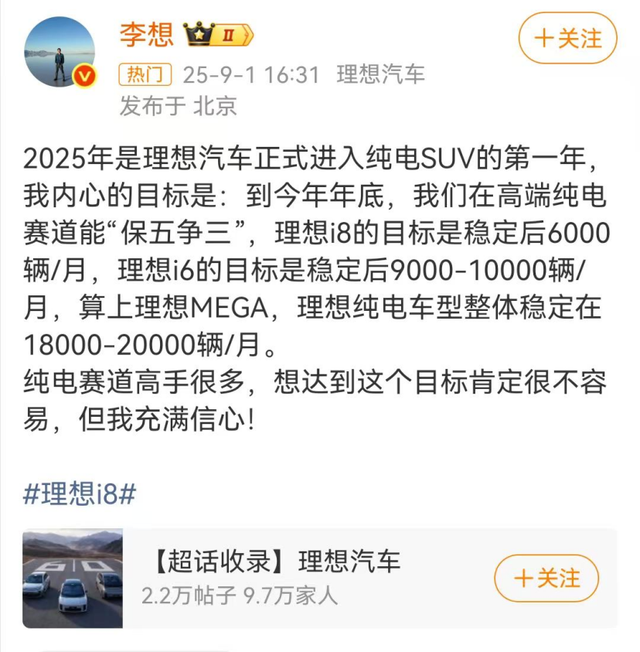Viewport: 640px width, 652px height.
Task: Open 李想's profile avatar
Action: click(59, 53)
